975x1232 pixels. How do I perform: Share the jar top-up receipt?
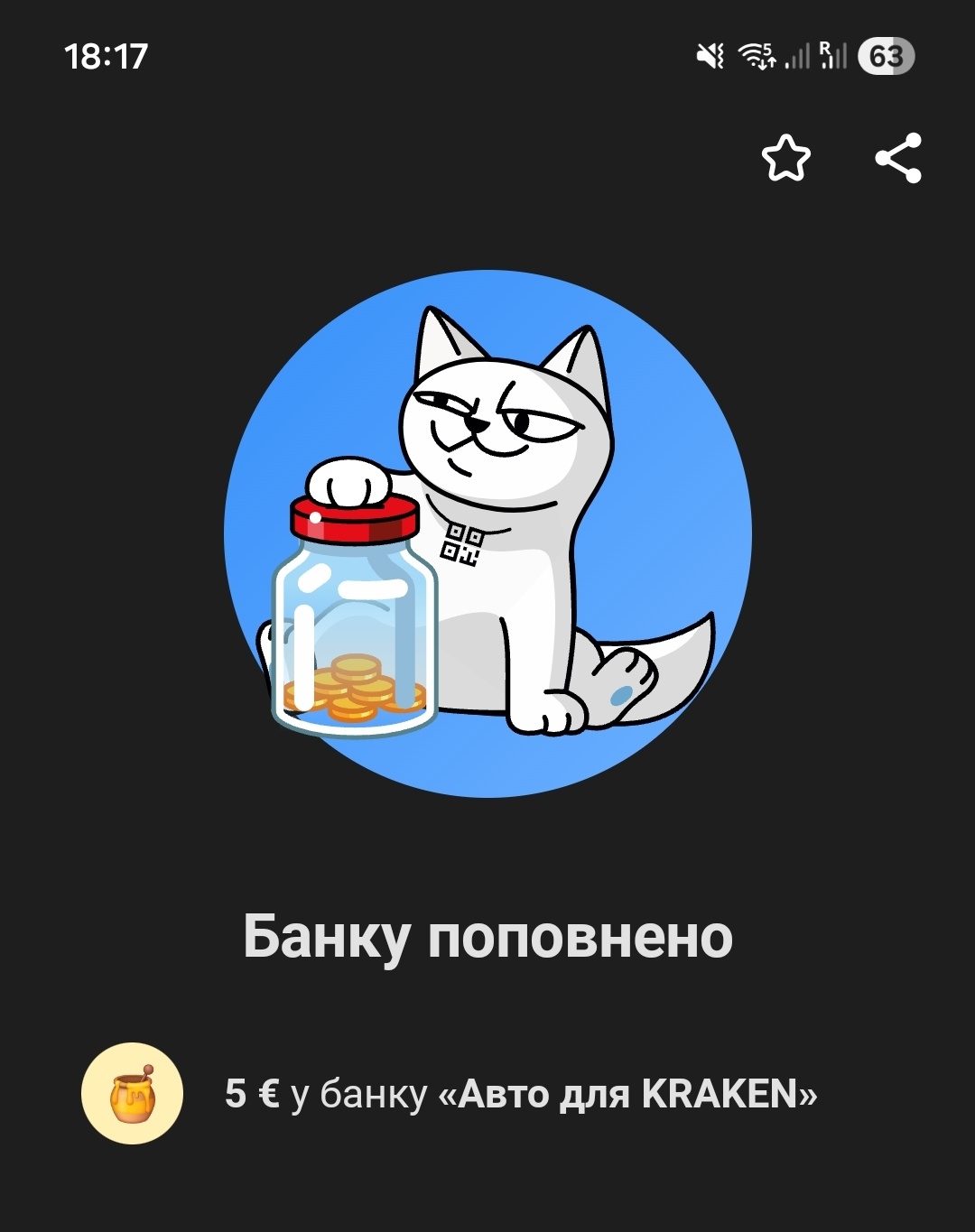[x=898, y=159]
